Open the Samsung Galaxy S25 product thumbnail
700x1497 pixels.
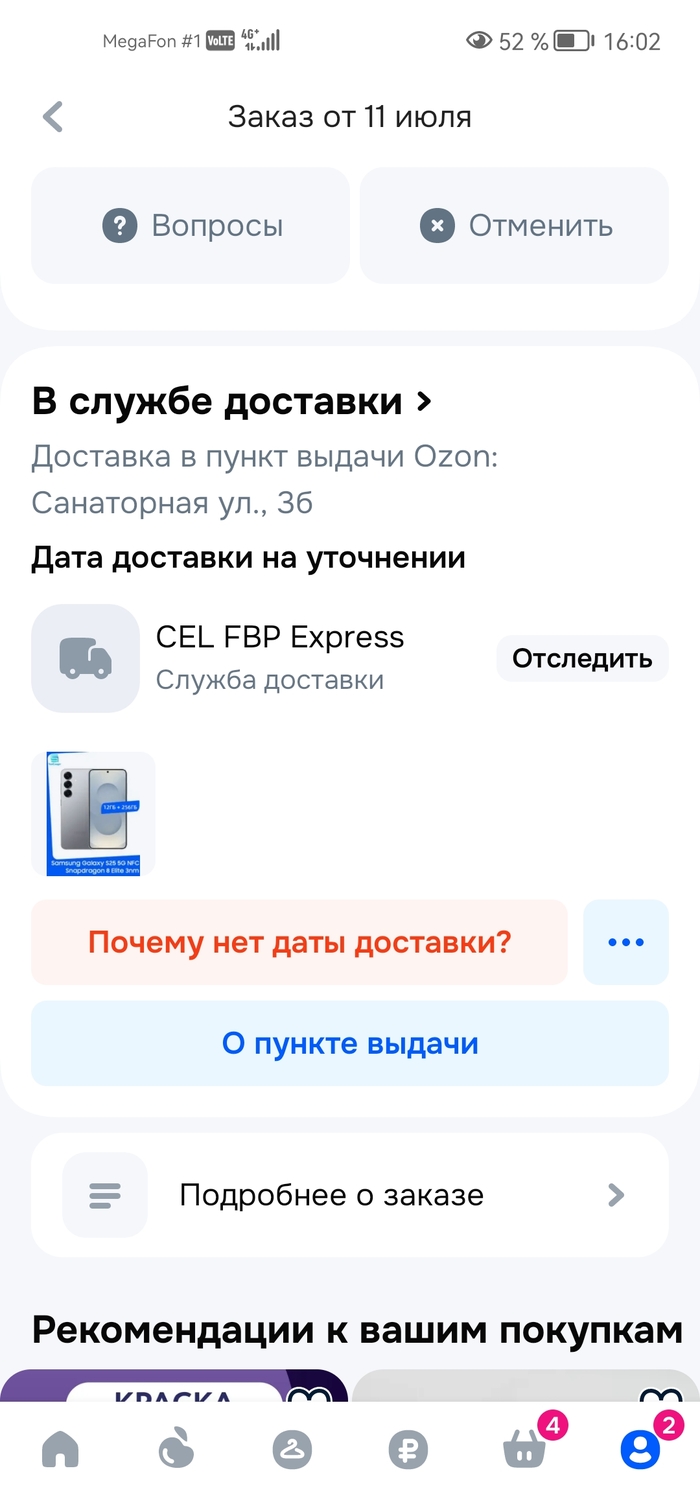tap(93, 814)
